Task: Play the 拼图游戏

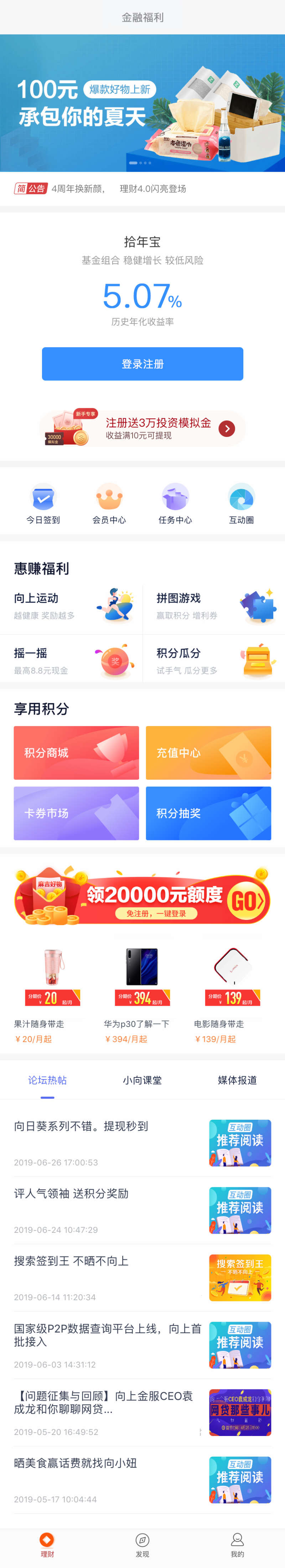Action: [214, 606]
